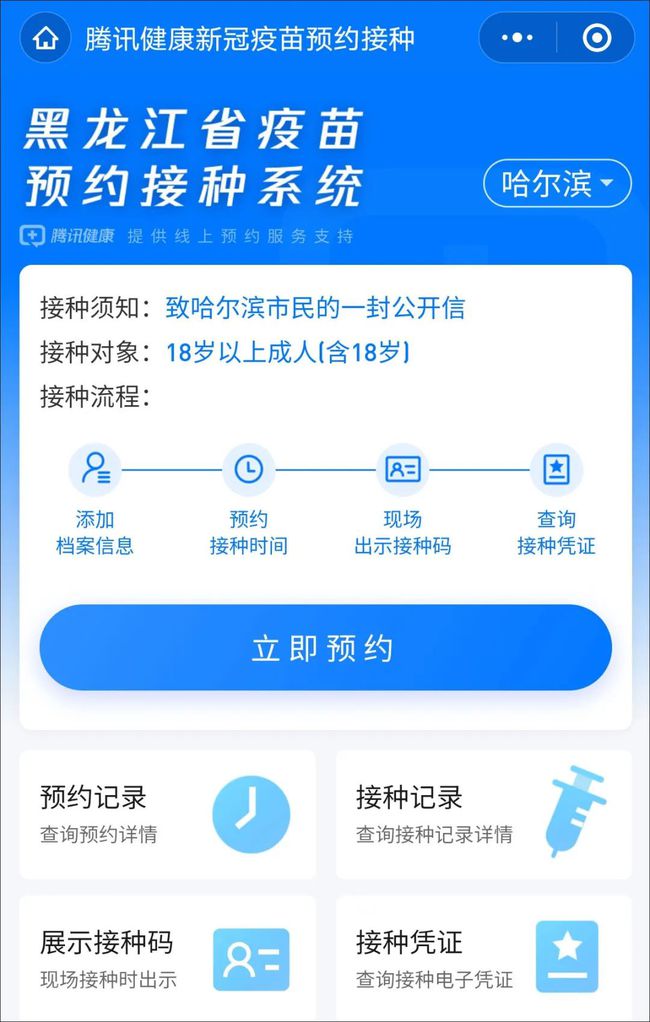Viewport: 650px width, 1022px height.
Task: Open the 接种凭证 card
Action: [x=483, y=957]
